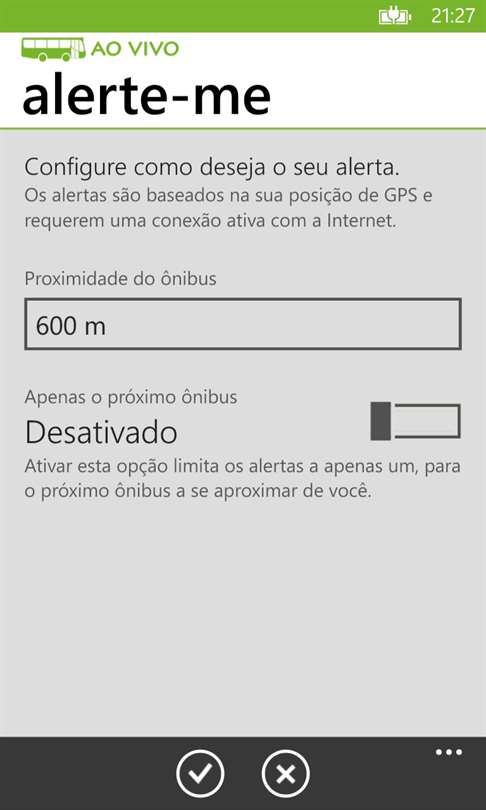Open the three-dots app bar menu
This screenshot has height=810, width=486.
pyautogui.click(x=449, y=752)
